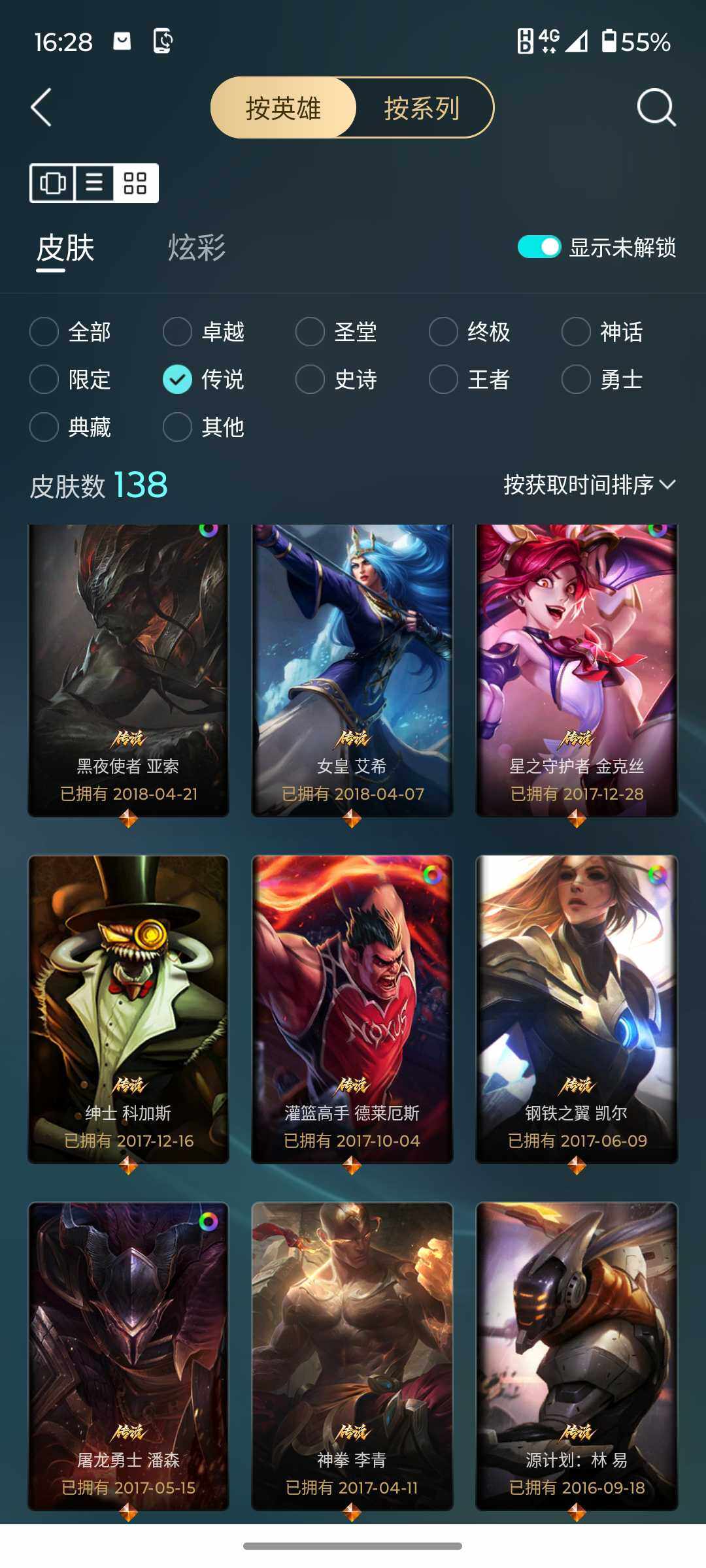Select the 全部 filter radio button

(43, 332)
